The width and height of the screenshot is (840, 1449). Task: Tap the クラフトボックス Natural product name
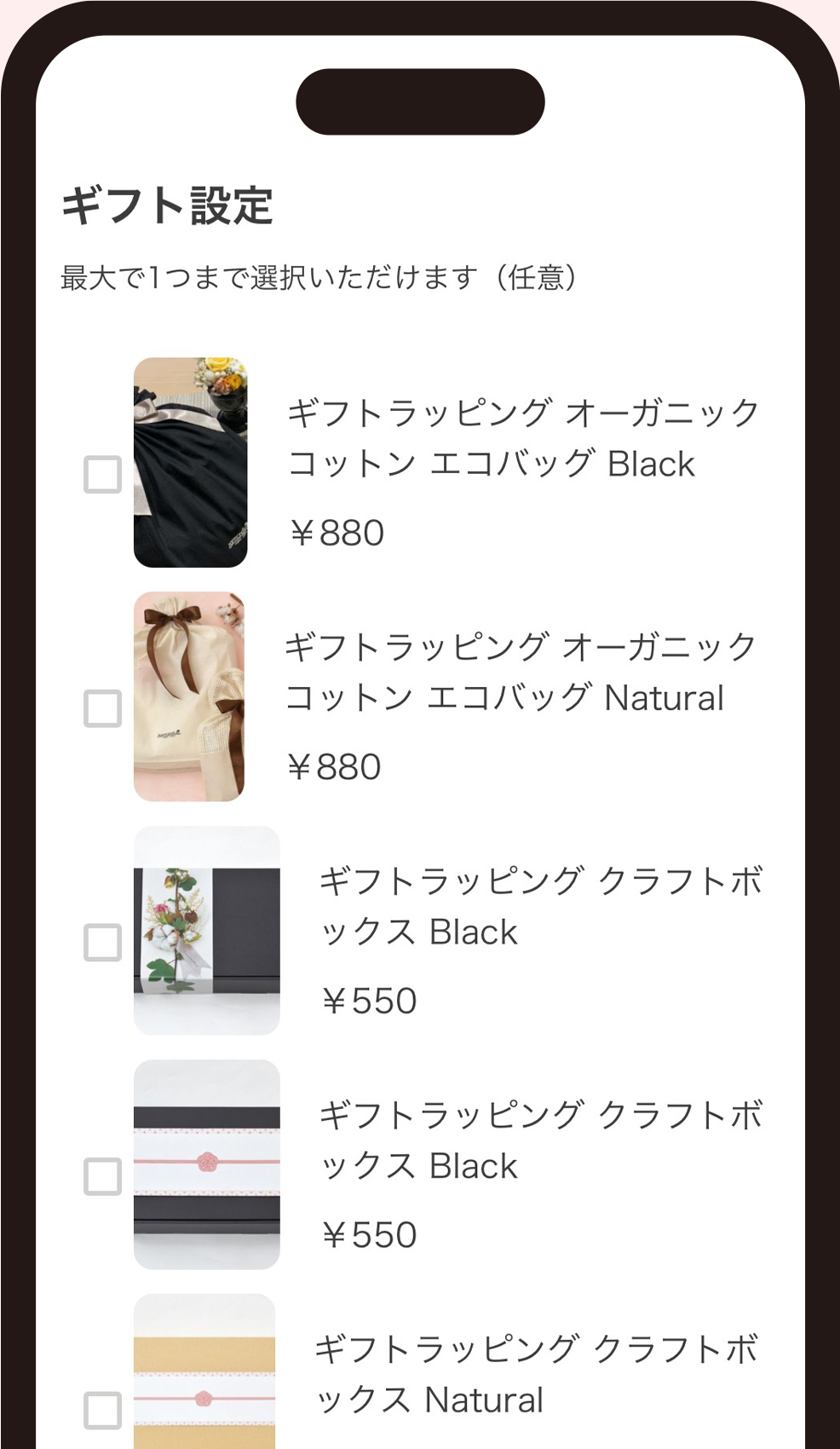coord(541,1372)
